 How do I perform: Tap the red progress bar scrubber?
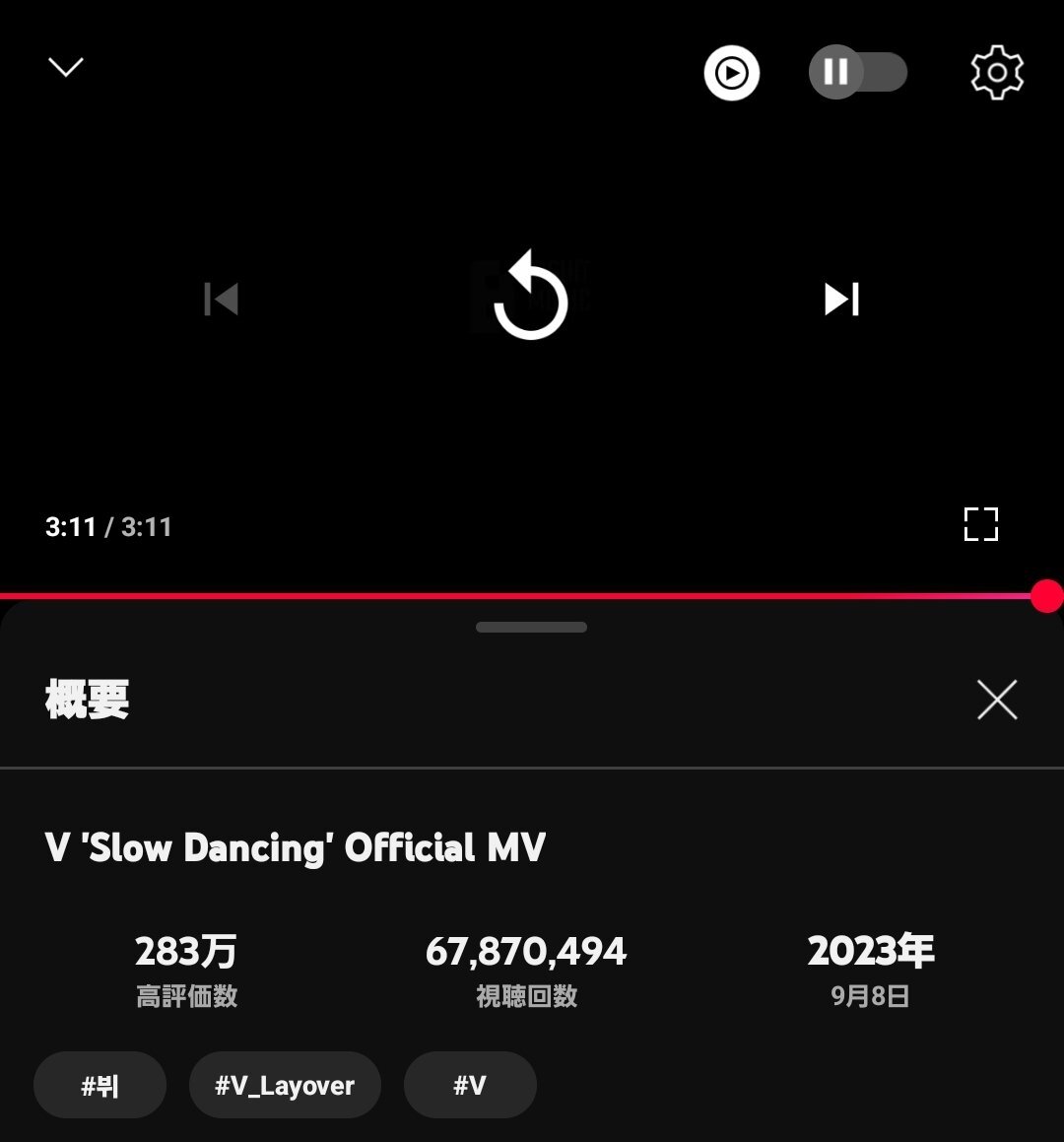pos(1046,596)
